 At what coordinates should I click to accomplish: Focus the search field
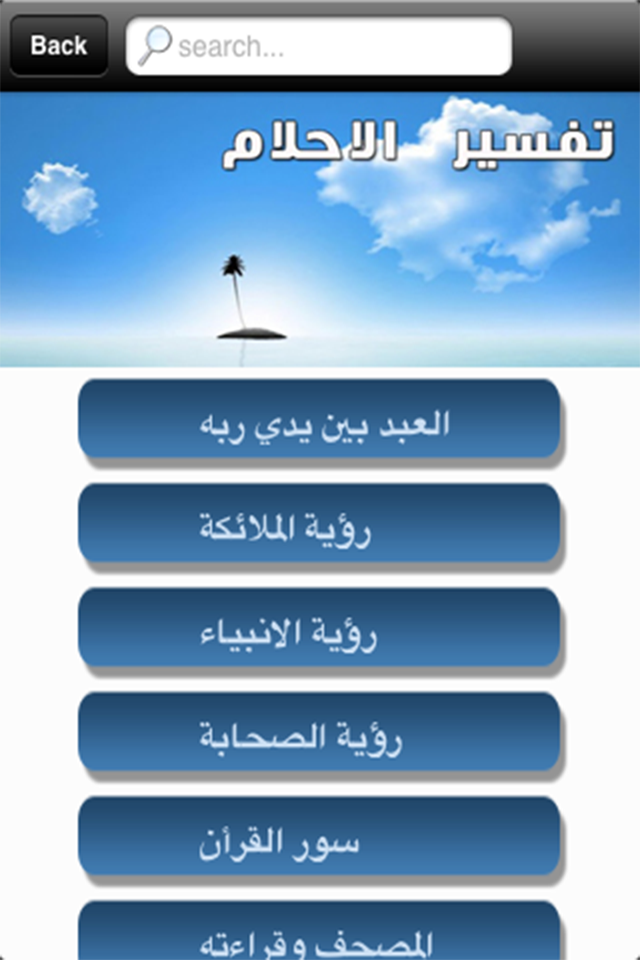pyautogui.click(x=330, y=46)
